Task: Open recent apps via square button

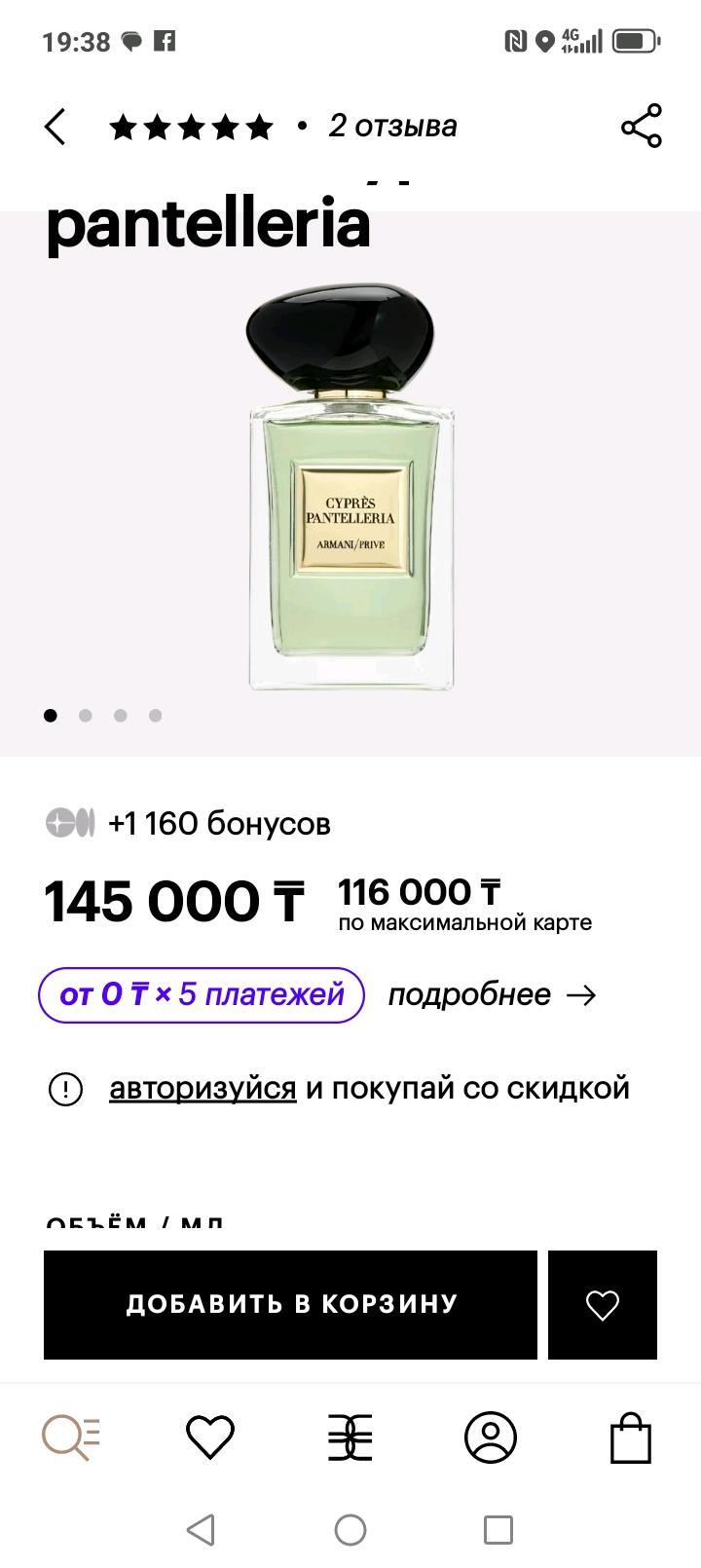Action: point(498,1530)
